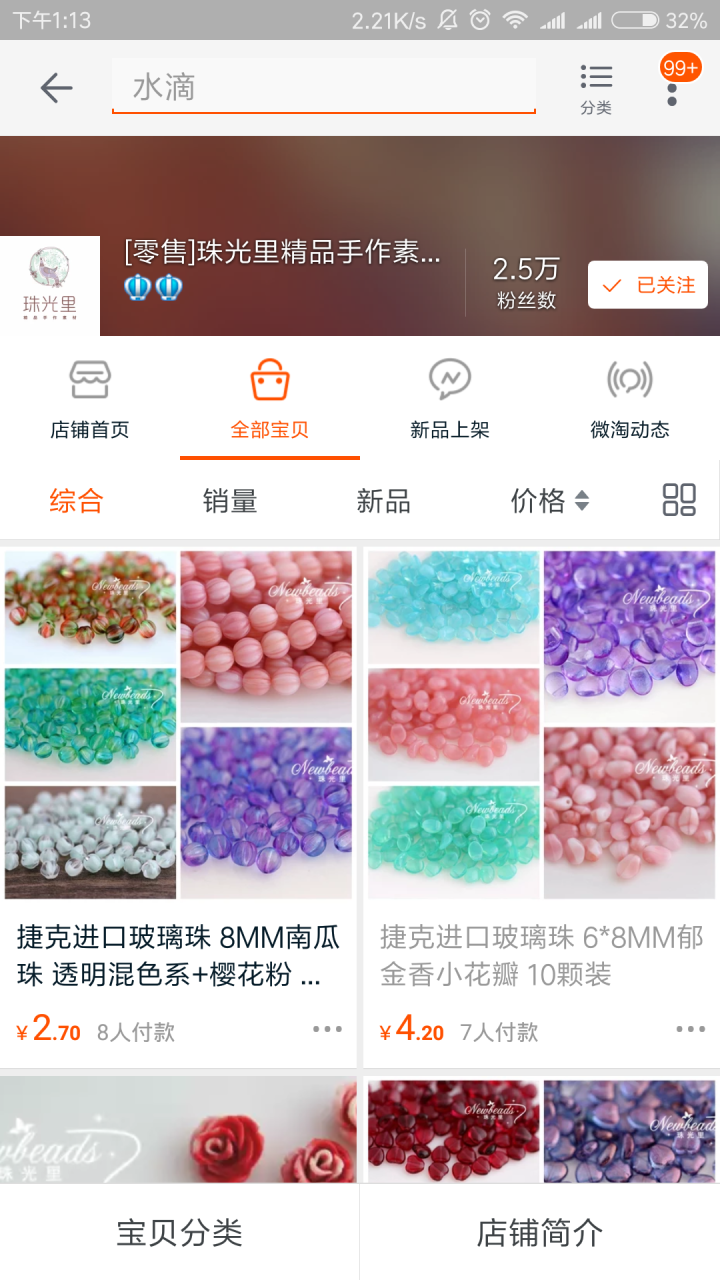The width and height of the screenshot is (720, 1280).
Task: Sort items by 销量
Action: pos(230,500)
